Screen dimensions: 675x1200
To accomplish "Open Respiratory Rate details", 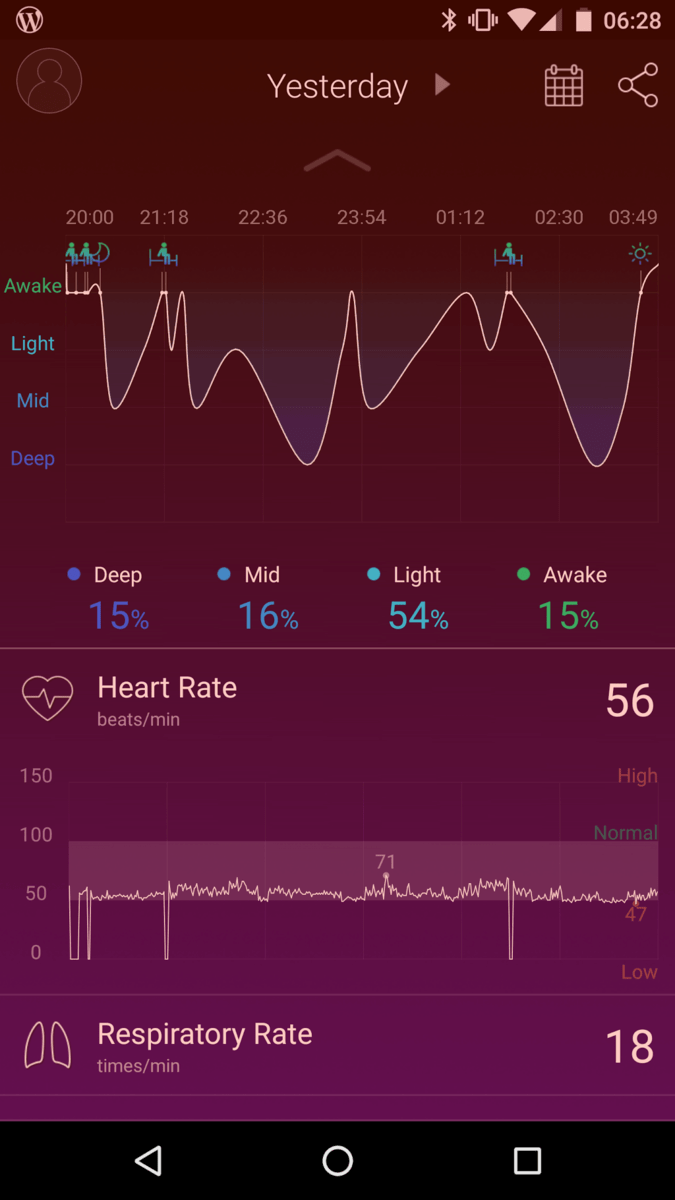I will point(205,1045).
